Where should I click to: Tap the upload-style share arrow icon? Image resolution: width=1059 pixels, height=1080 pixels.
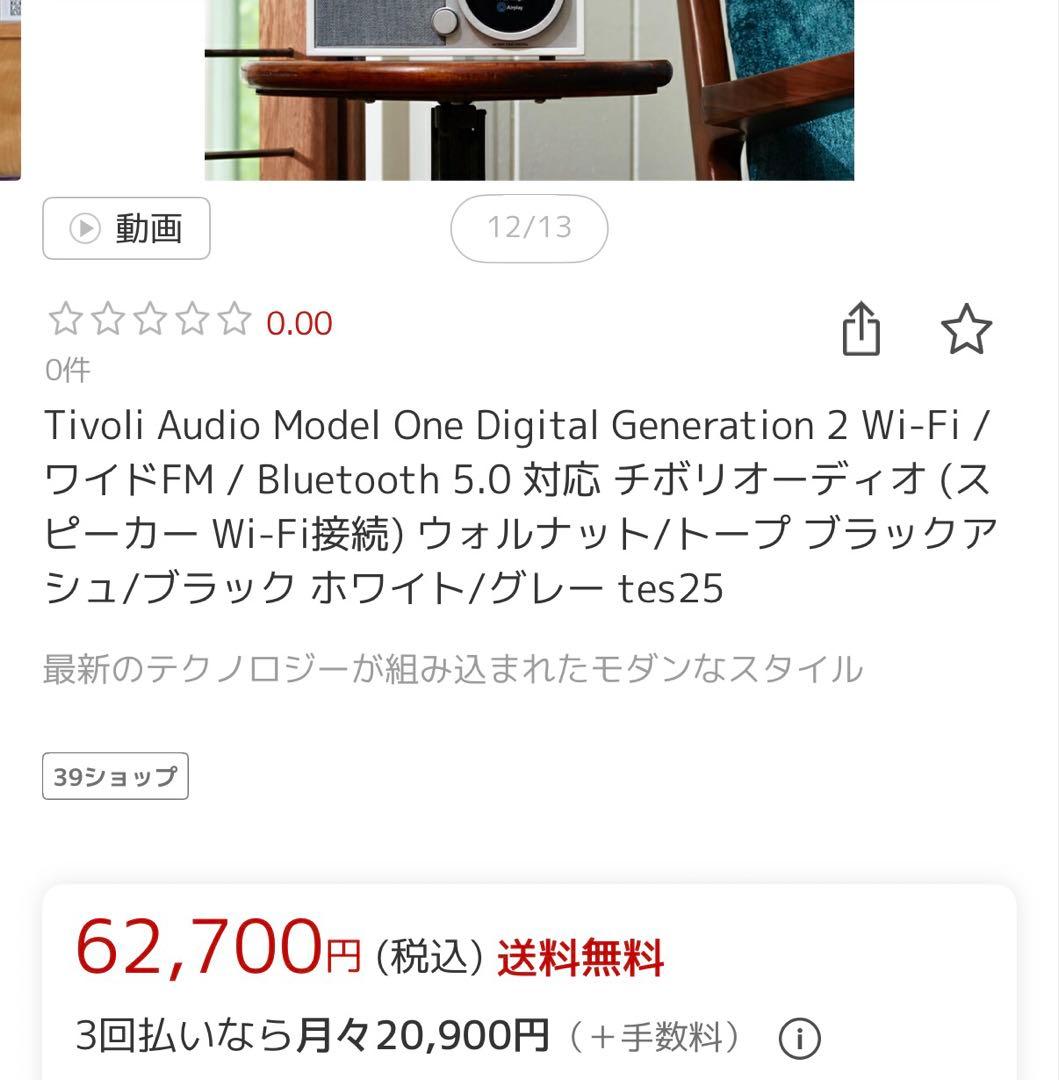coord(861,329)
